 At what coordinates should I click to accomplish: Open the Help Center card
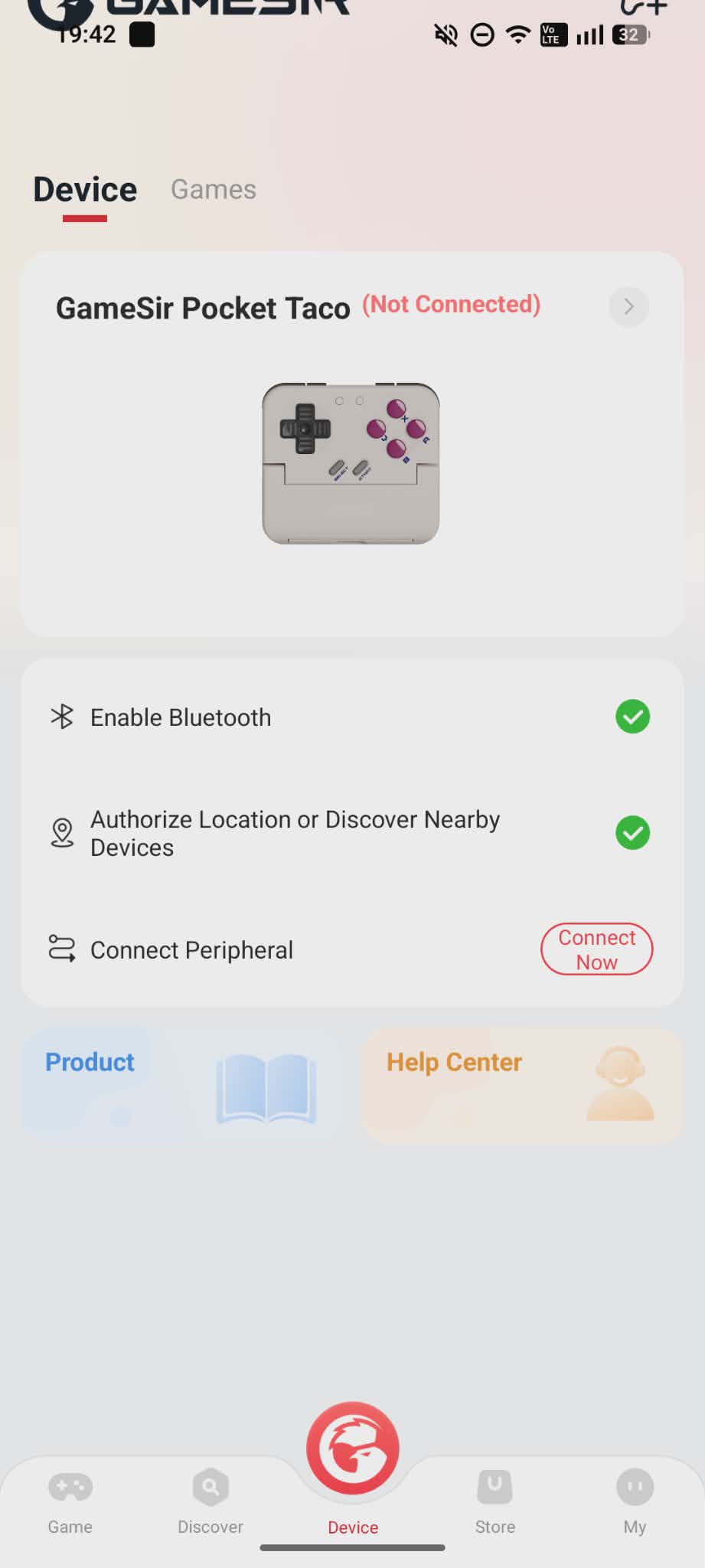coord(521,1086)
